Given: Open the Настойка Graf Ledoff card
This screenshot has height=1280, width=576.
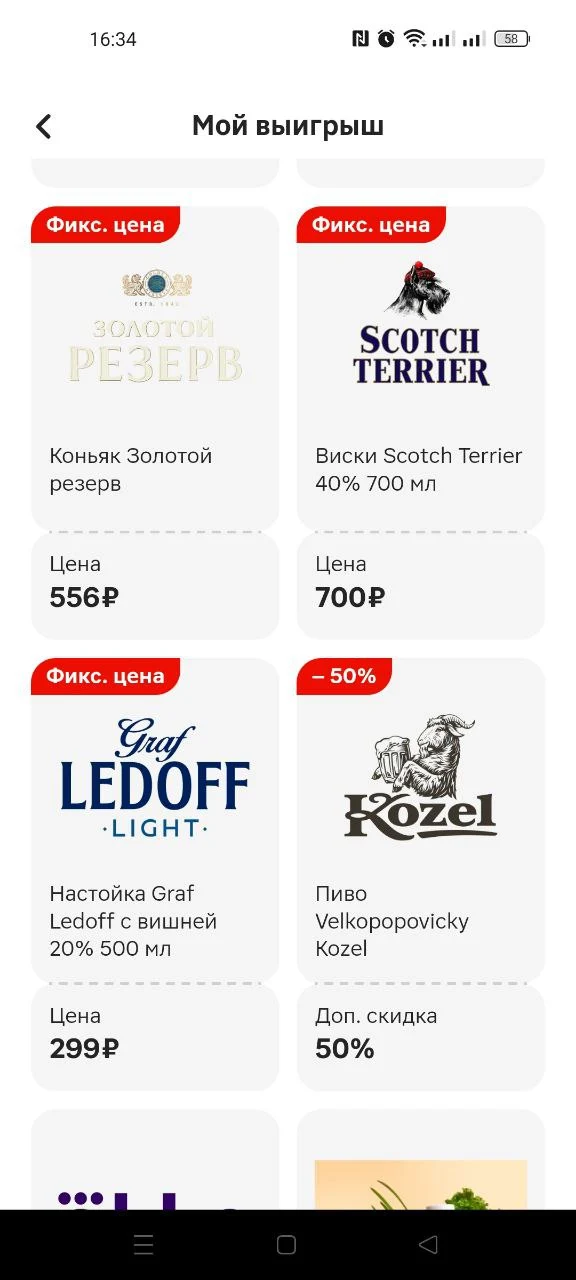Looking at the screenshot, I should pyautogui.click(x=155, y=874).
